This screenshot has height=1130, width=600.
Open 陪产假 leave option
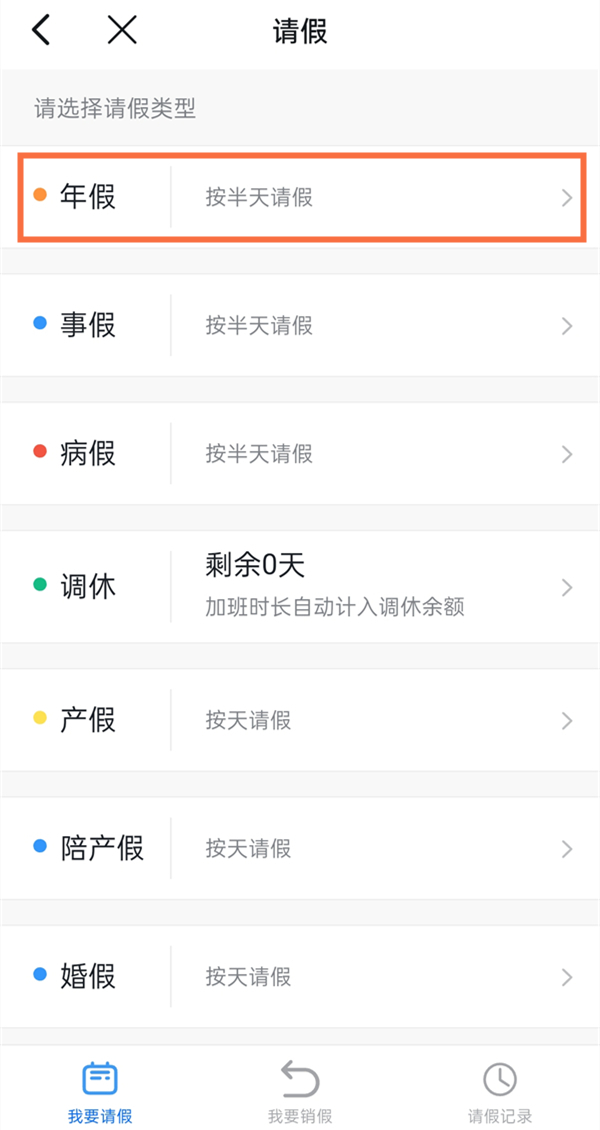[x=300, y=849]
